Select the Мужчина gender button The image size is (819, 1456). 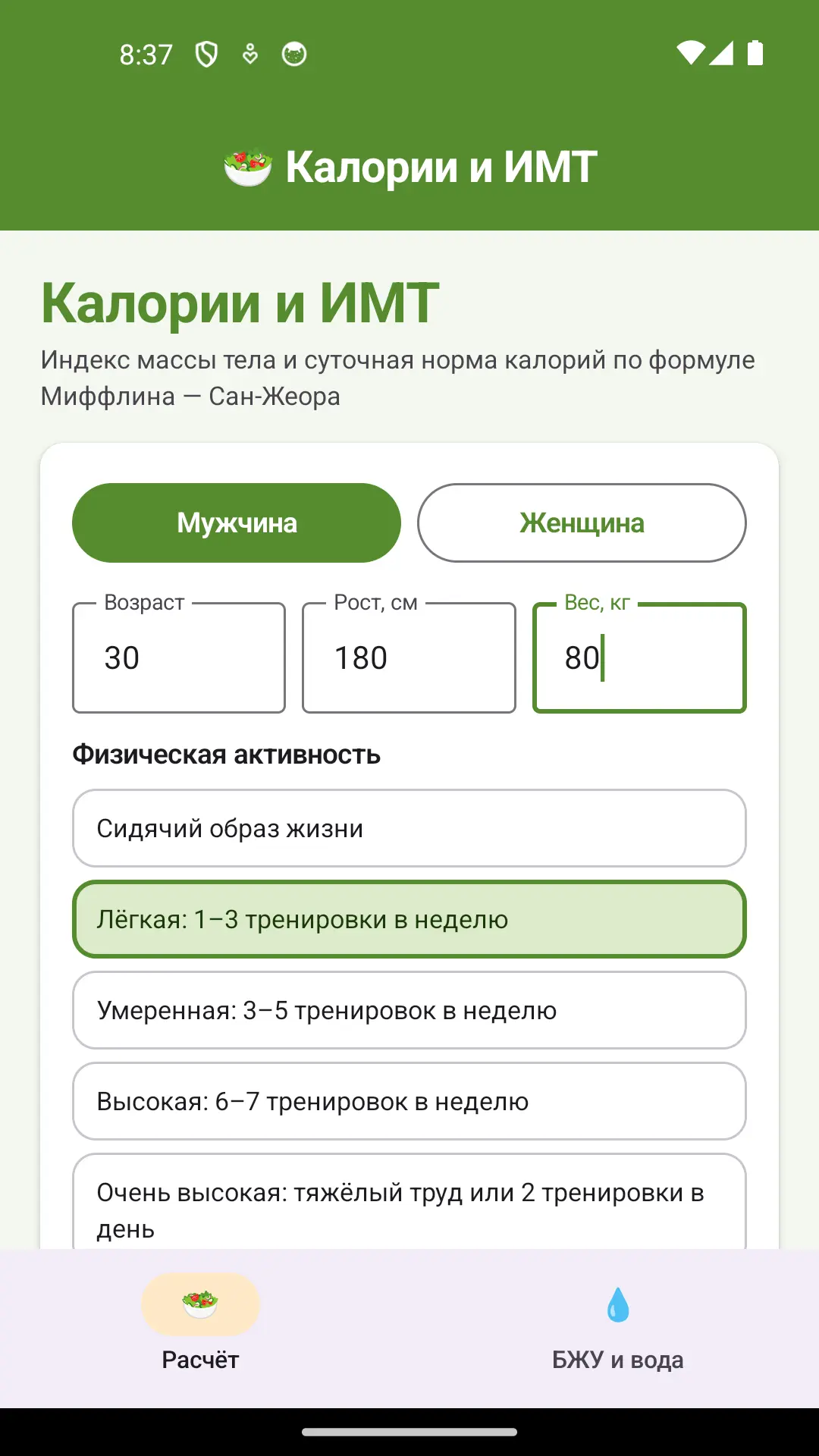(x=237, y=522)
